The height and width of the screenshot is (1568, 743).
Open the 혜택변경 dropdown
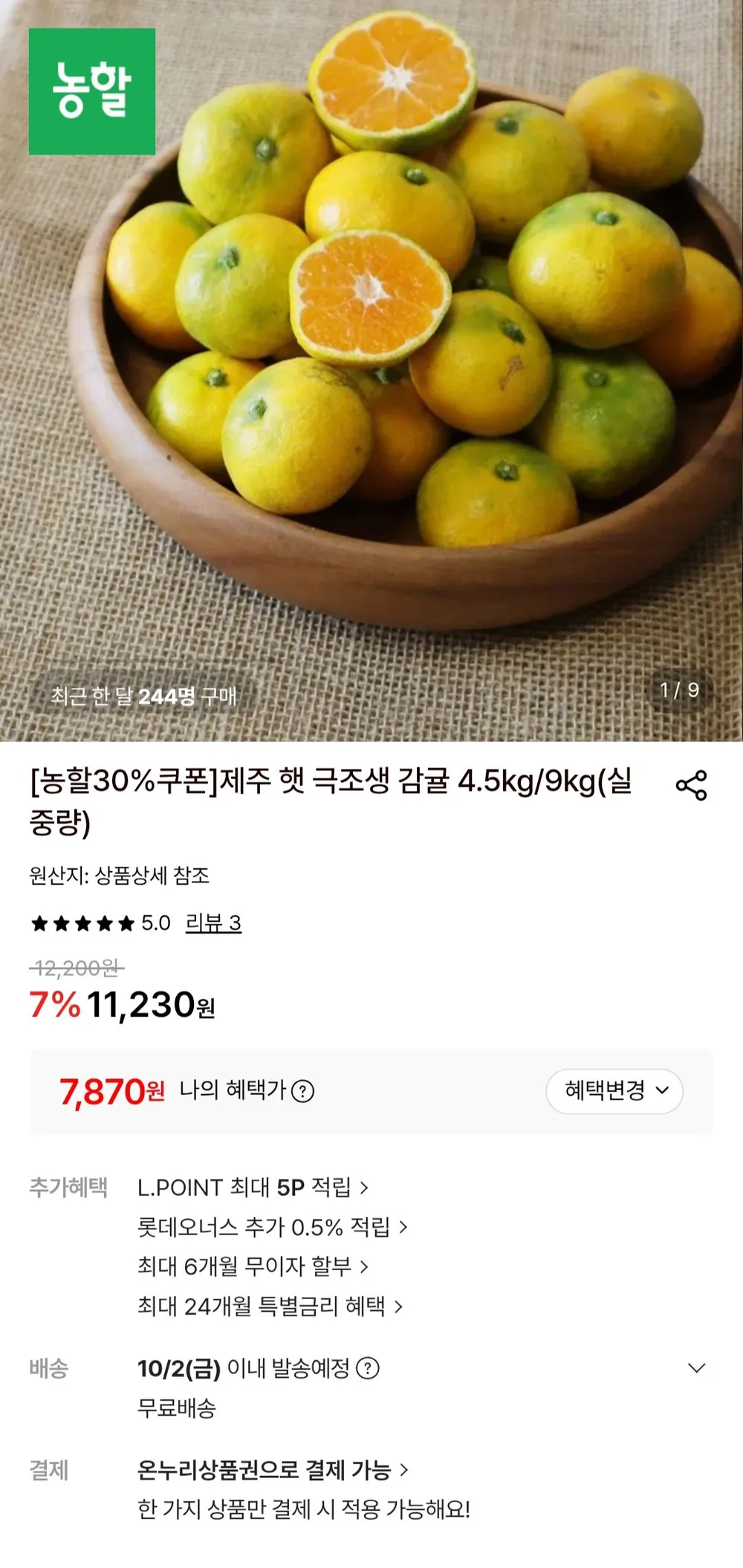coord(614,1091)
